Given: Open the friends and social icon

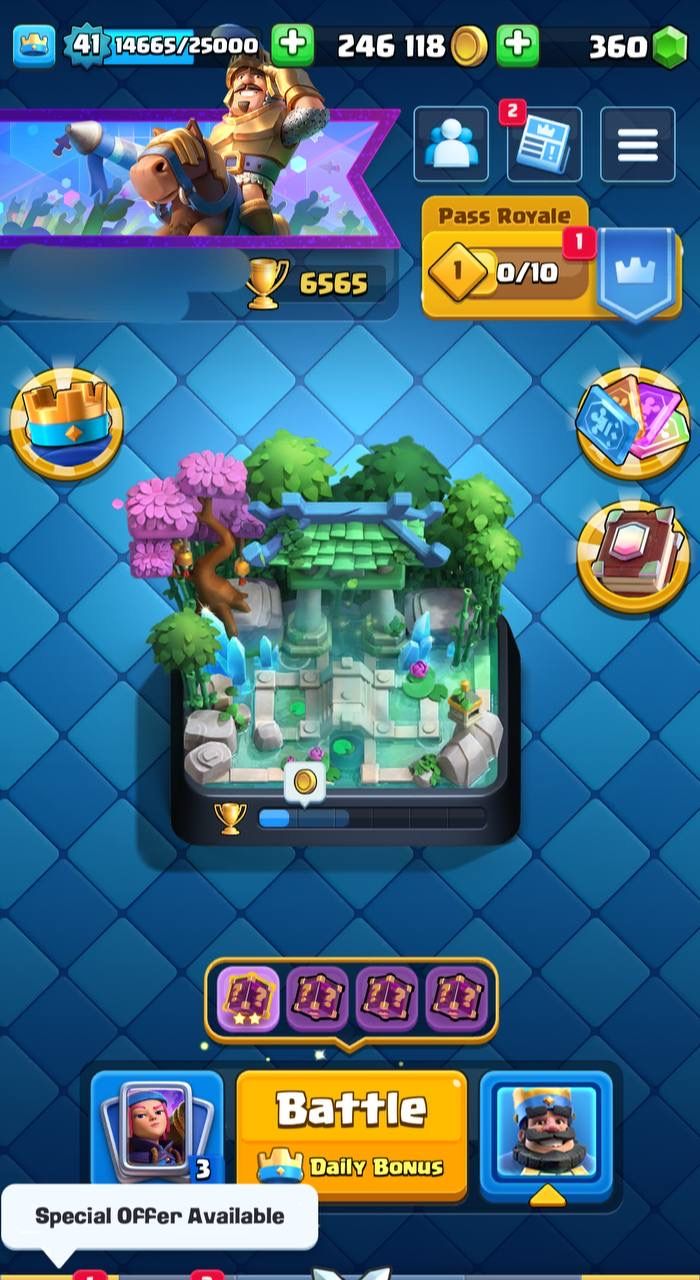Looking at the screenshot, I should click(x=451, y=145).
